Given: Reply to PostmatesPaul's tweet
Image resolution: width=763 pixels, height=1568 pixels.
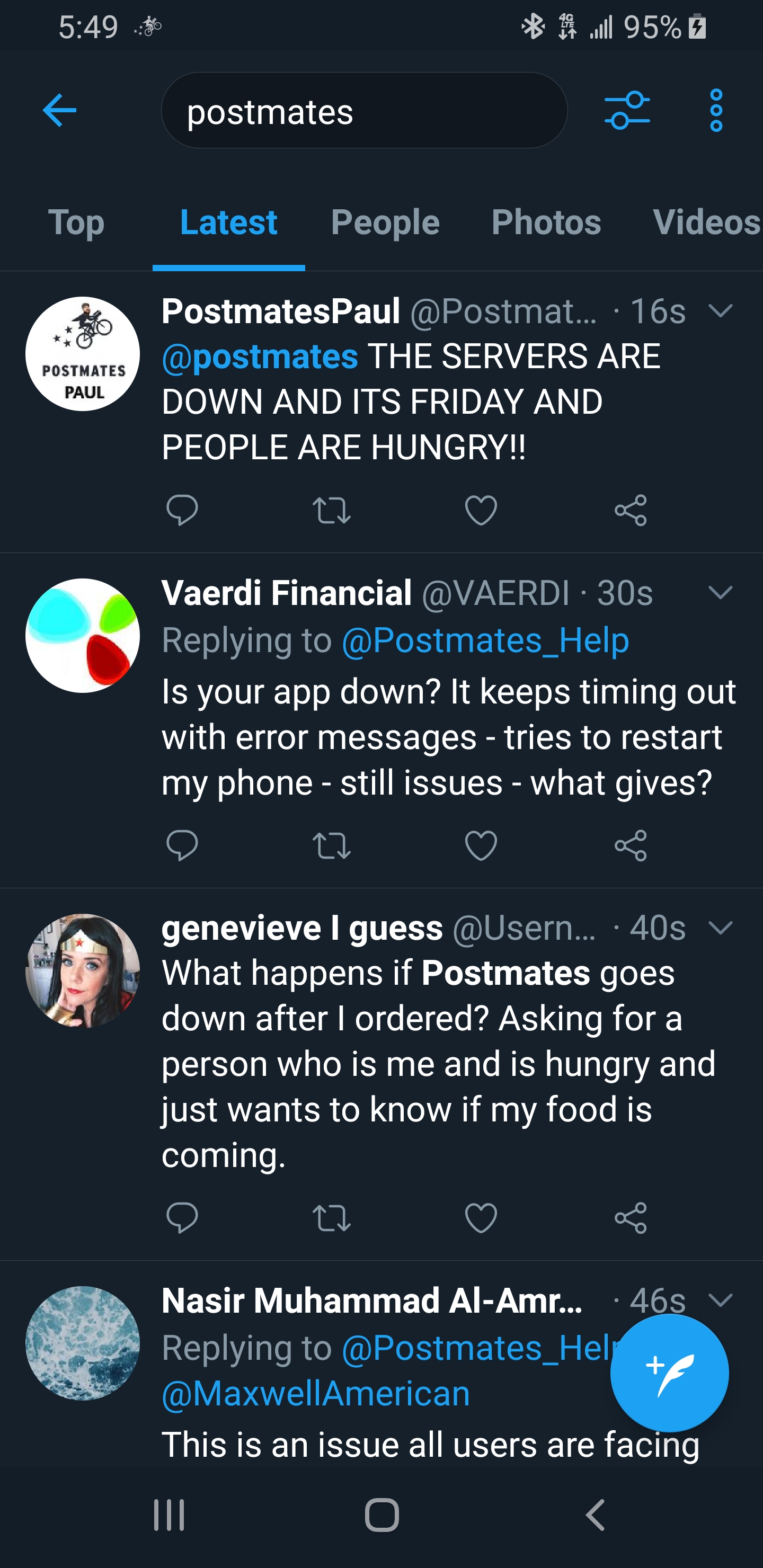Looking at the screenshot, I should pyautogui.click(x=183, y=511).
